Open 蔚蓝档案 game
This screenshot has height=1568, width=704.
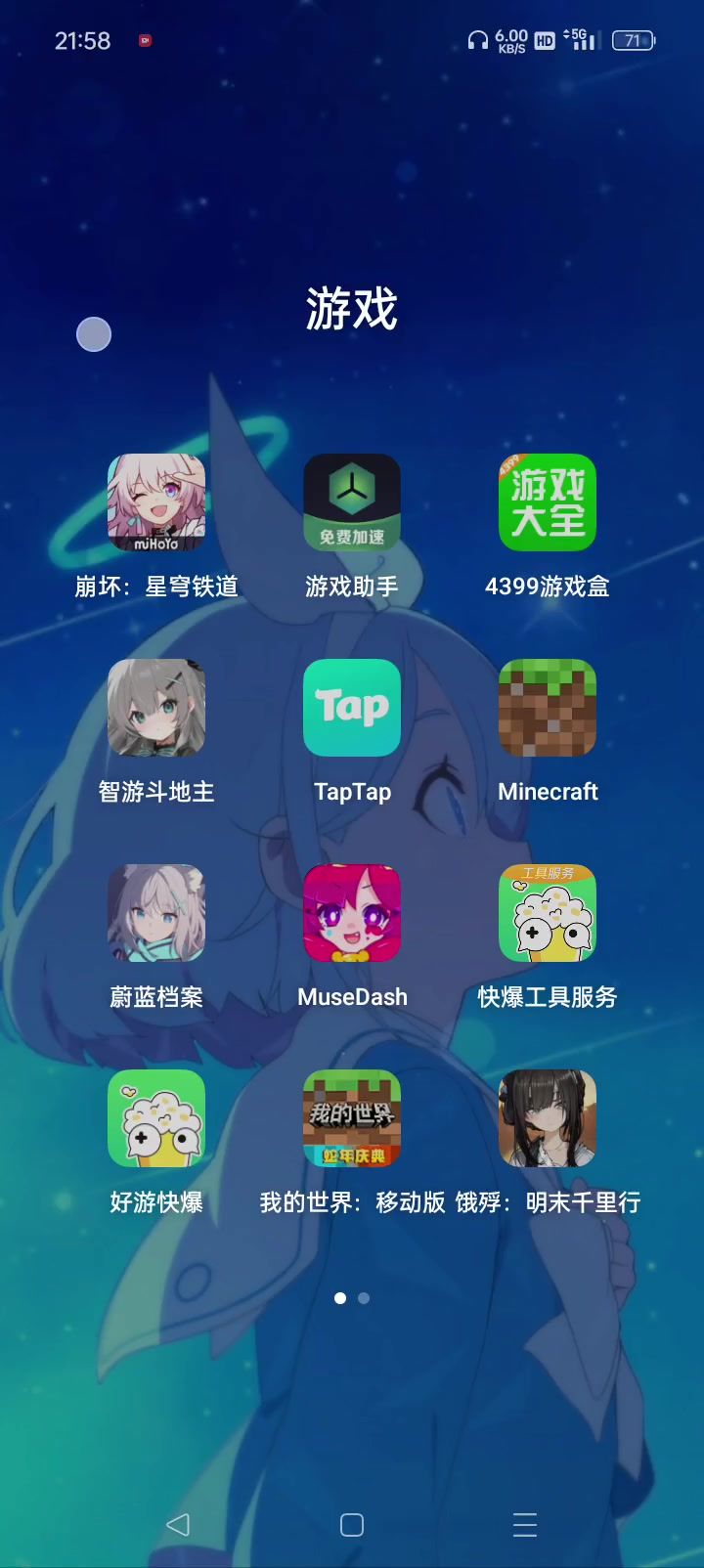click(x=156, y=913)
